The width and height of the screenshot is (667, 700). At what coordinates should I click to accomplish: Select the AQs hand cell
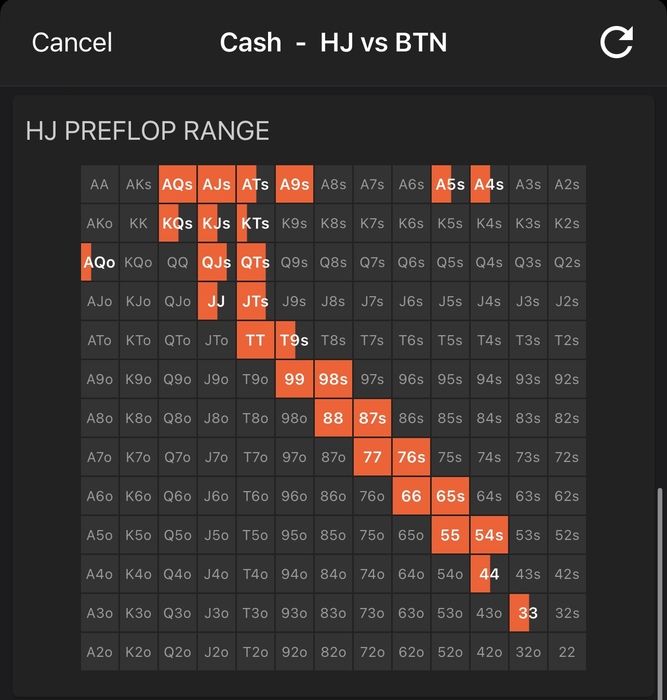177,184
